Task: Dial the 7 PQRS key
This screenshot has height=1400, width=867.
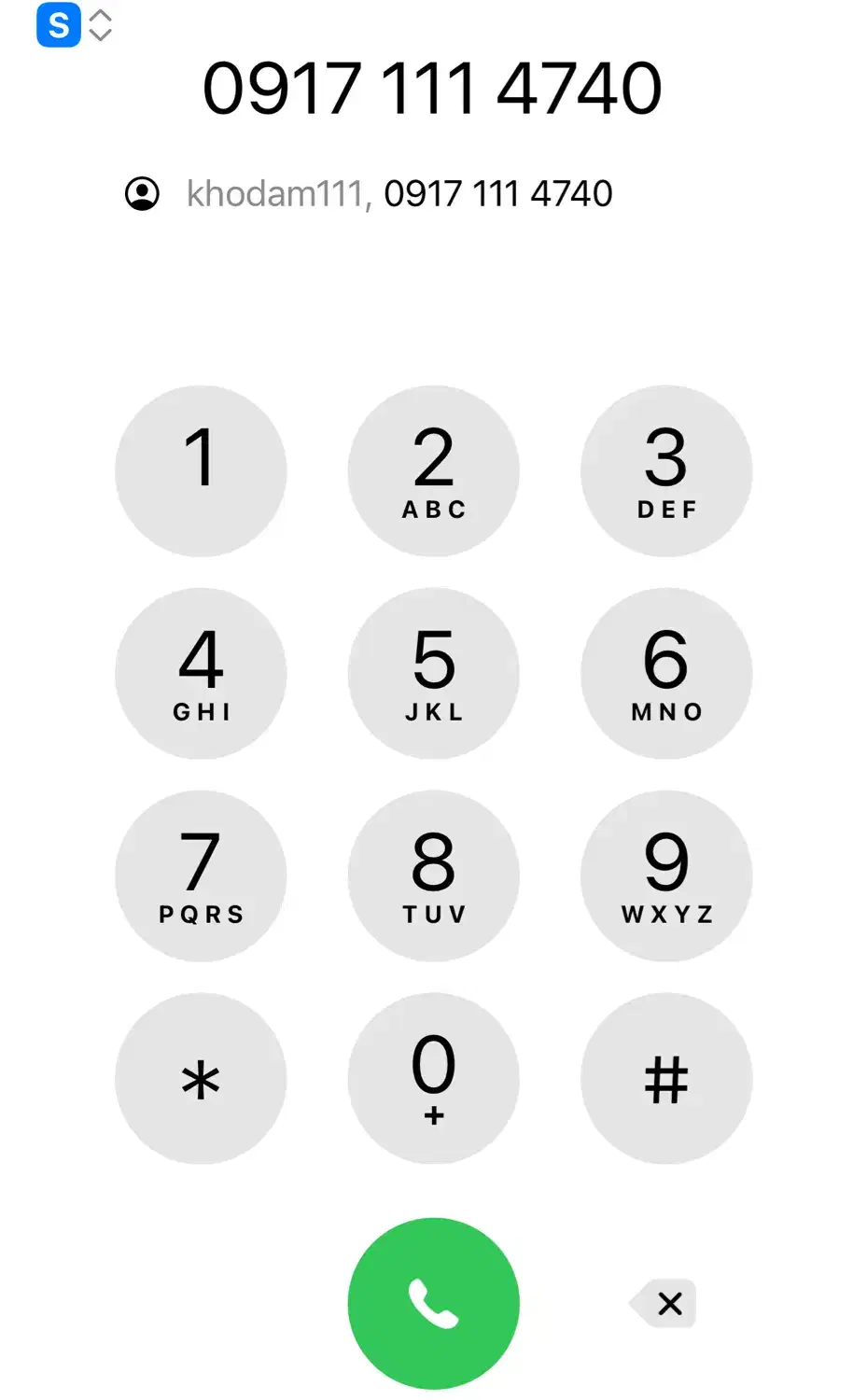Action: click(201, 875)
